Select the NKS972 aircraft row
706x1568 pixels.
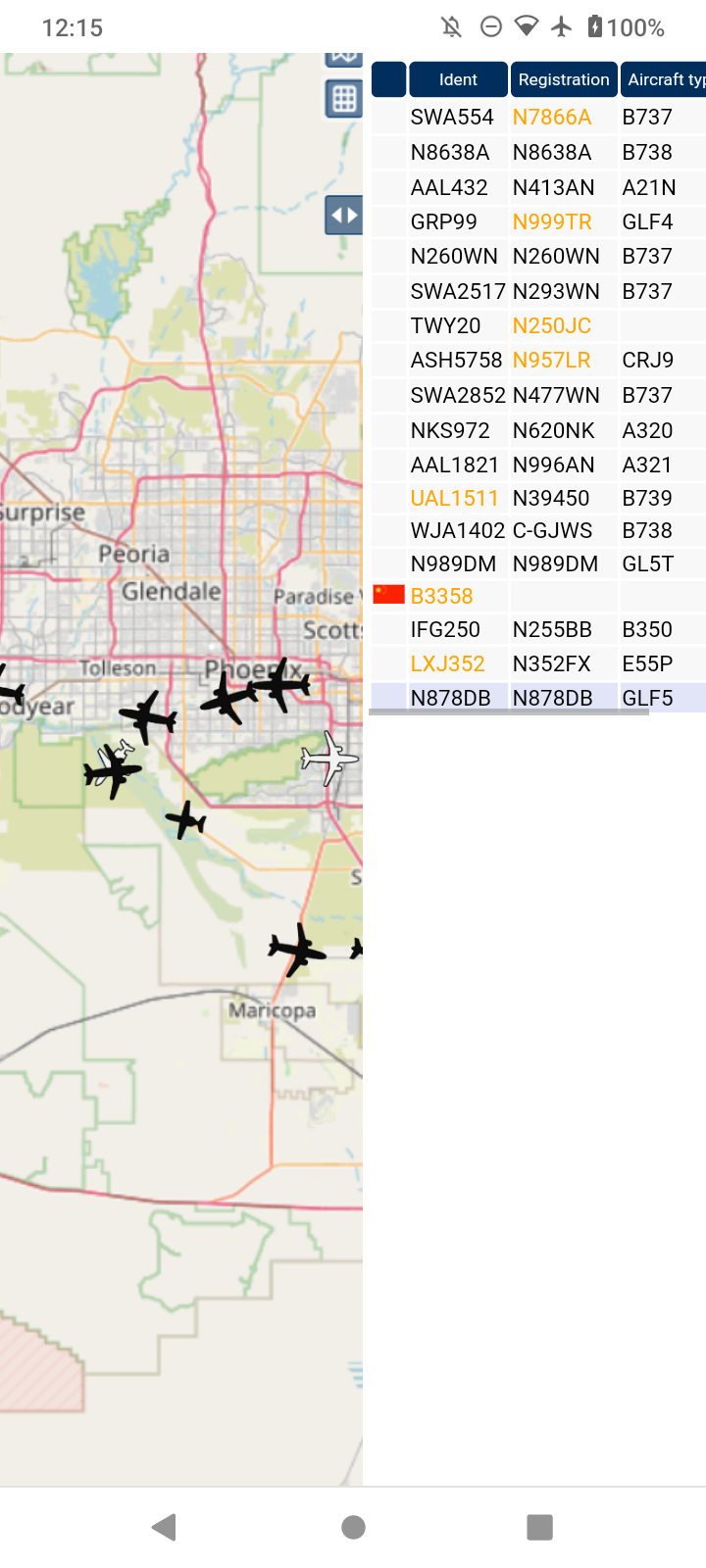tap(538, 430)
